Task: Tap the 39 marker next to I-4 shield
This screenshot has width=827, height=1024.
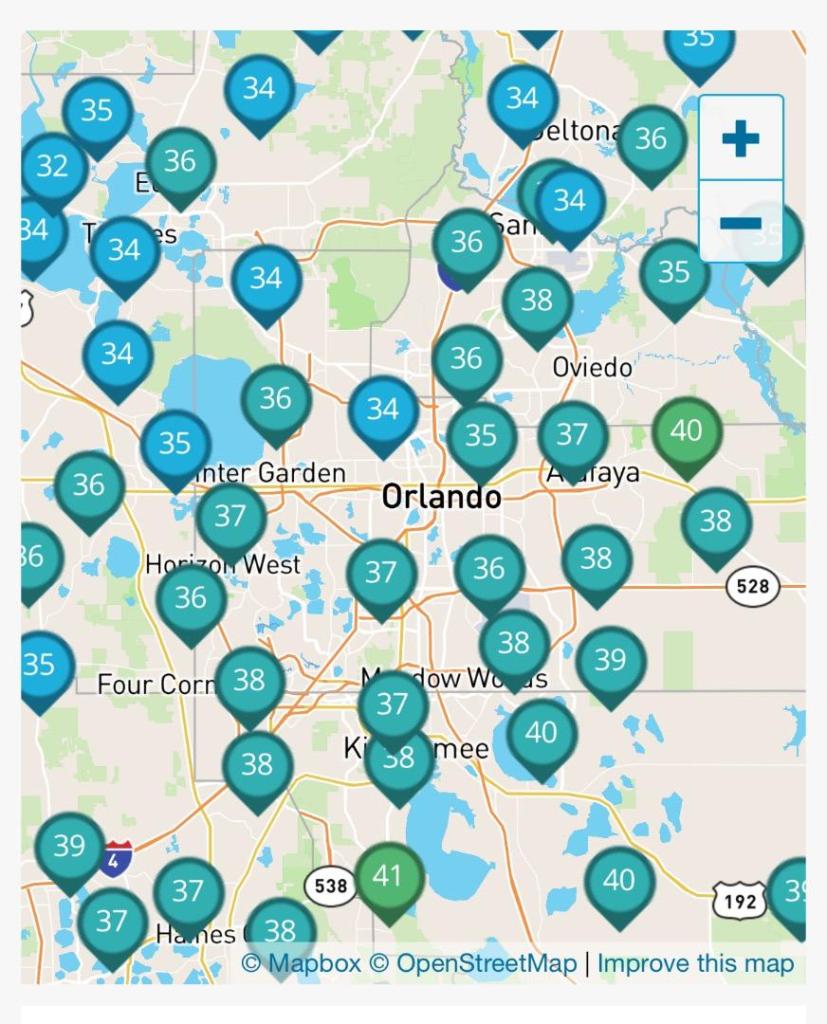Action: coord(69,846)
